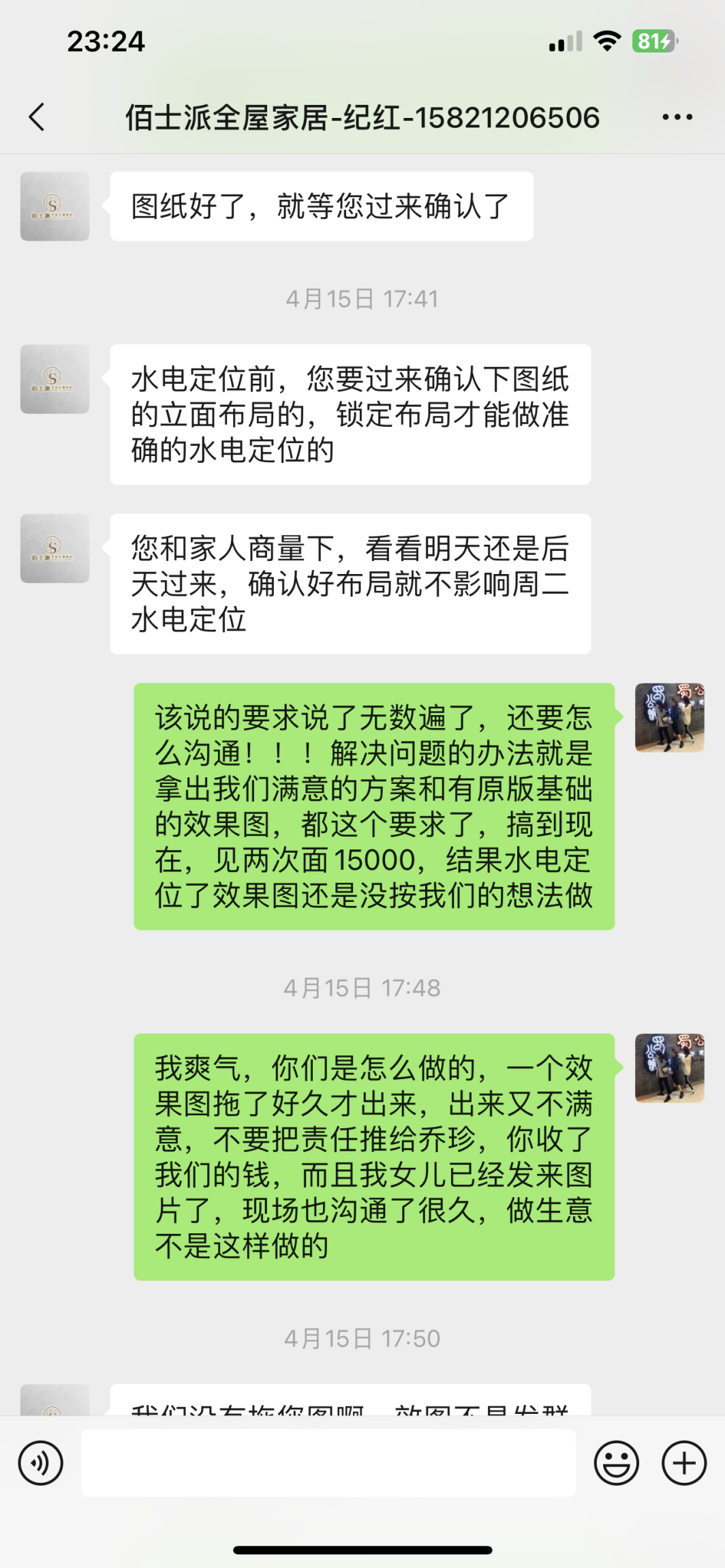Focus the message text field
Viewport: 725px width, 1568px height.
[328, 1462]
